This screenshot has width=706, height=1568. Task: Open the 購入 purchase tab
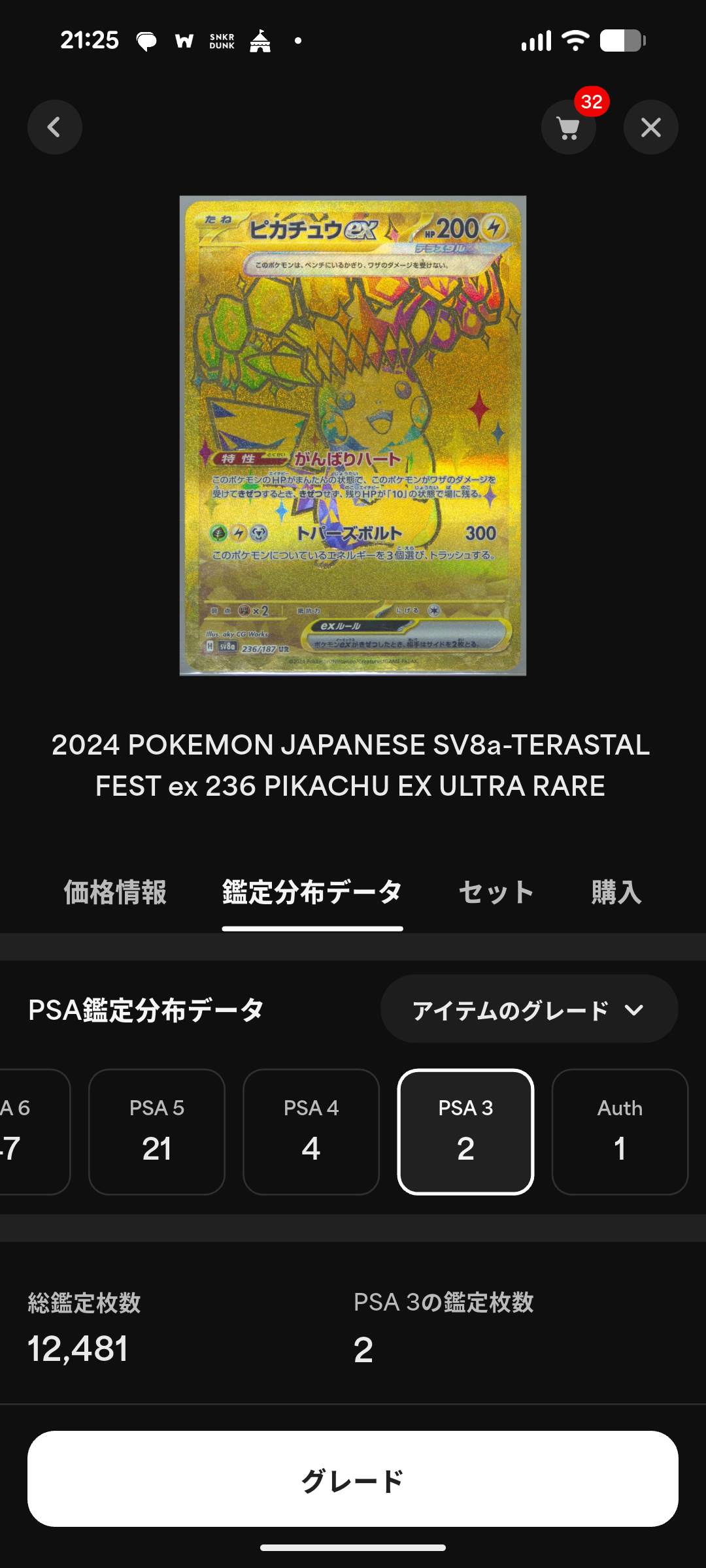pos(615,892)
